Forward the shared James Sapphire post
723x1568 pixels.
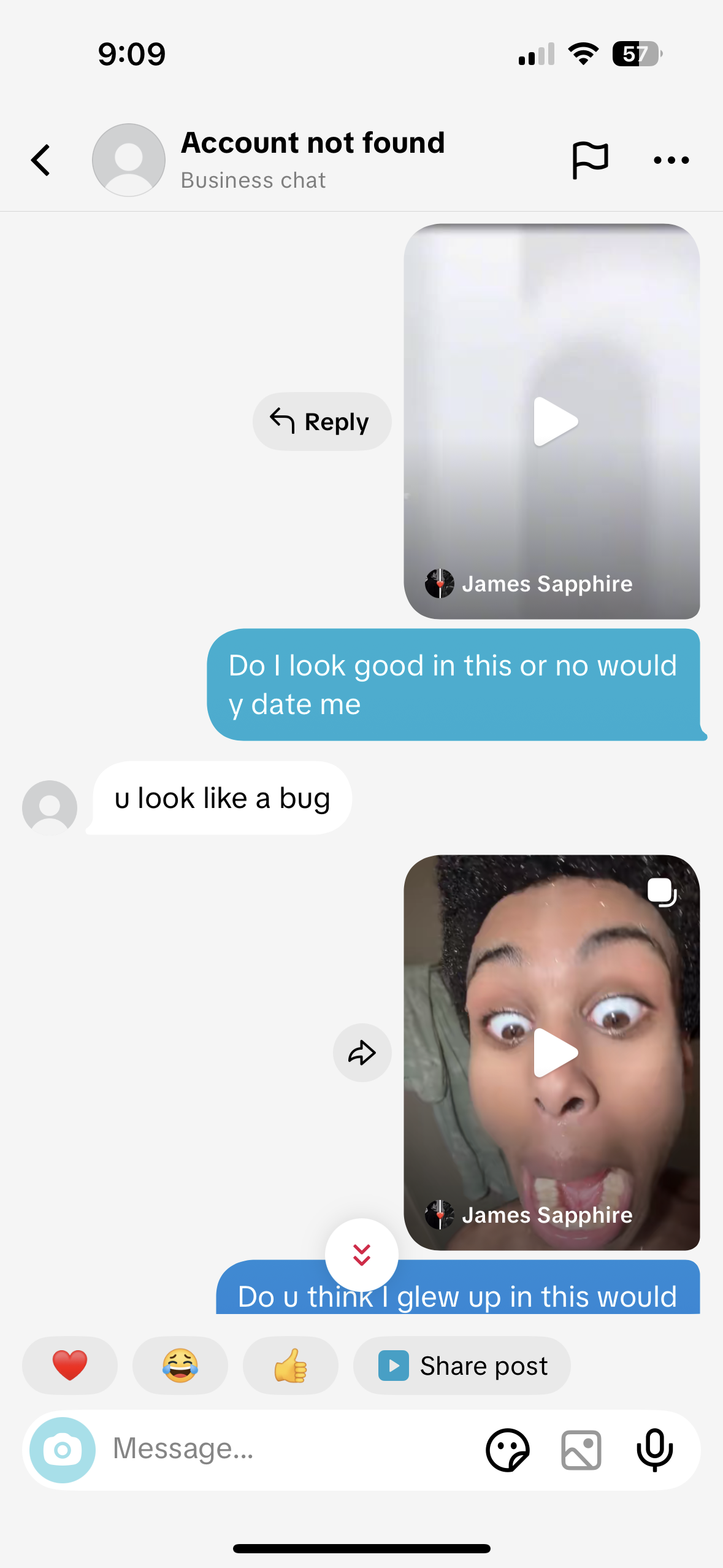pyautogui.click(x=362, y=1053)
